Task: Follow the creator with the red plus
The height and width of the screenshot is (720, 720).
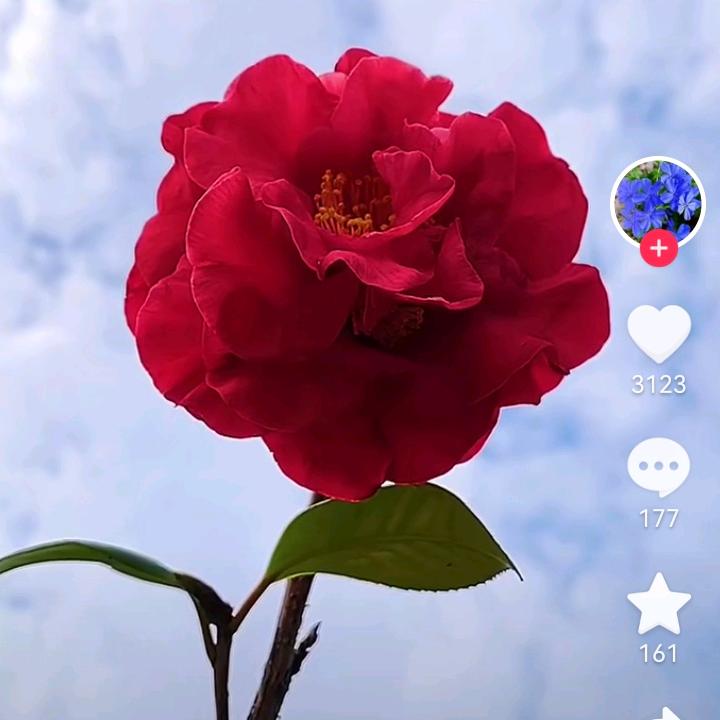Action: [x=658, y=248]
